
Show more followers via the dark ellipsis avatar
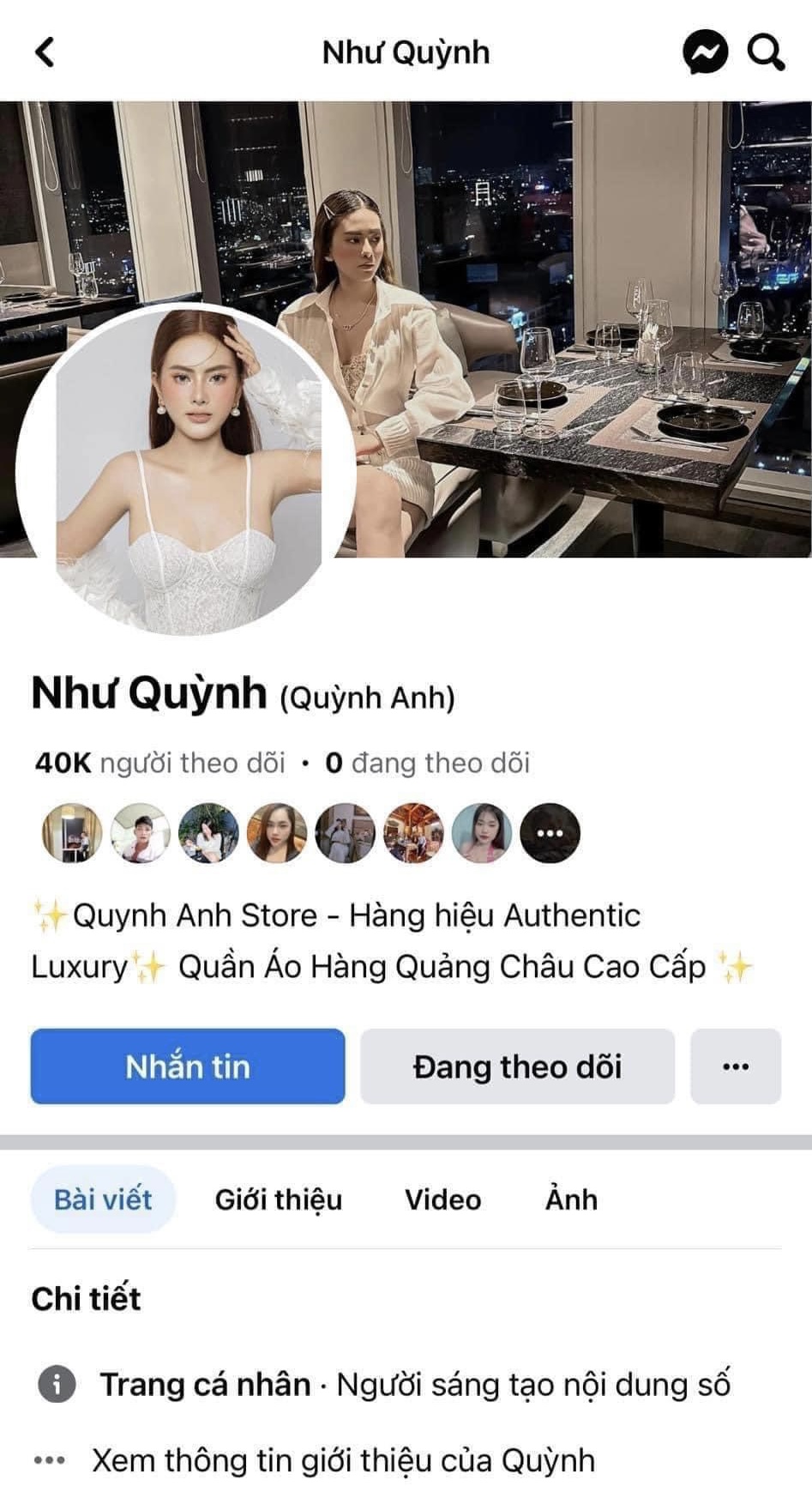tap(550, 833)
